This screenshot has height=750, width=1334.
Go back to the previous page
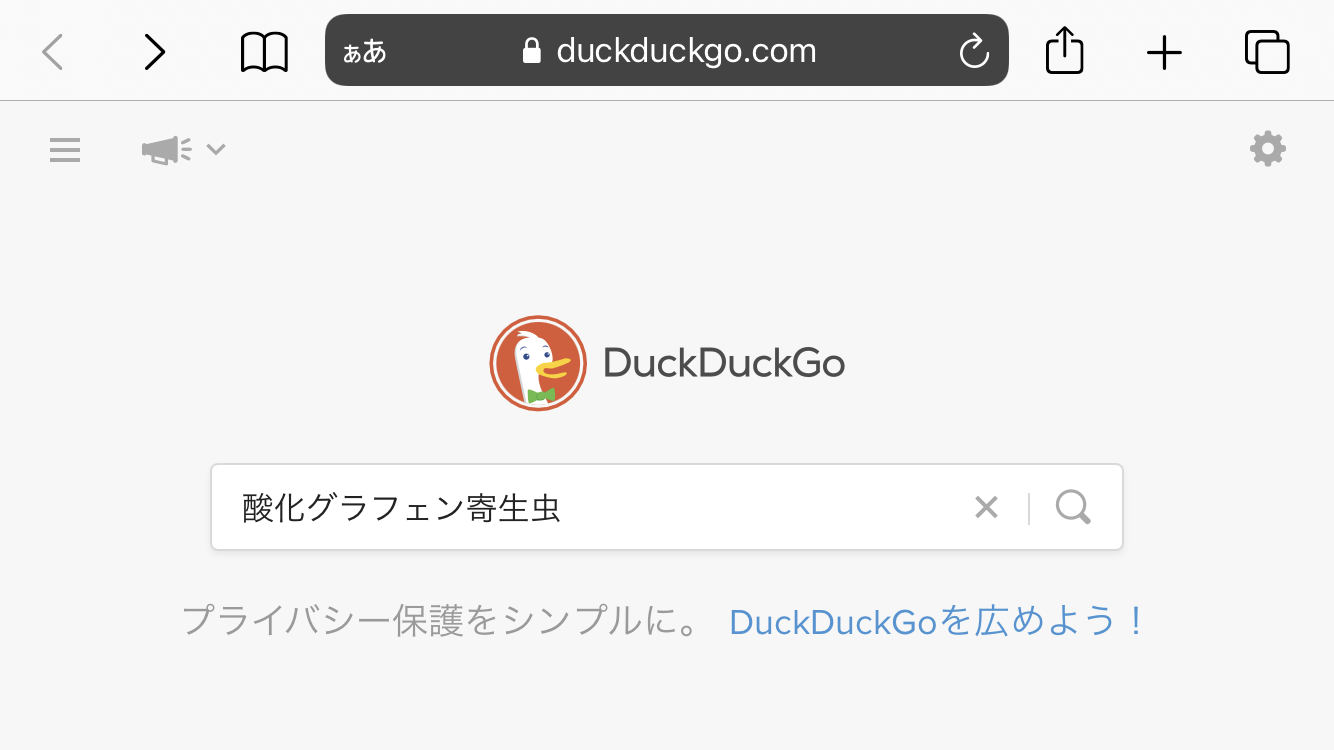[53, 51]
